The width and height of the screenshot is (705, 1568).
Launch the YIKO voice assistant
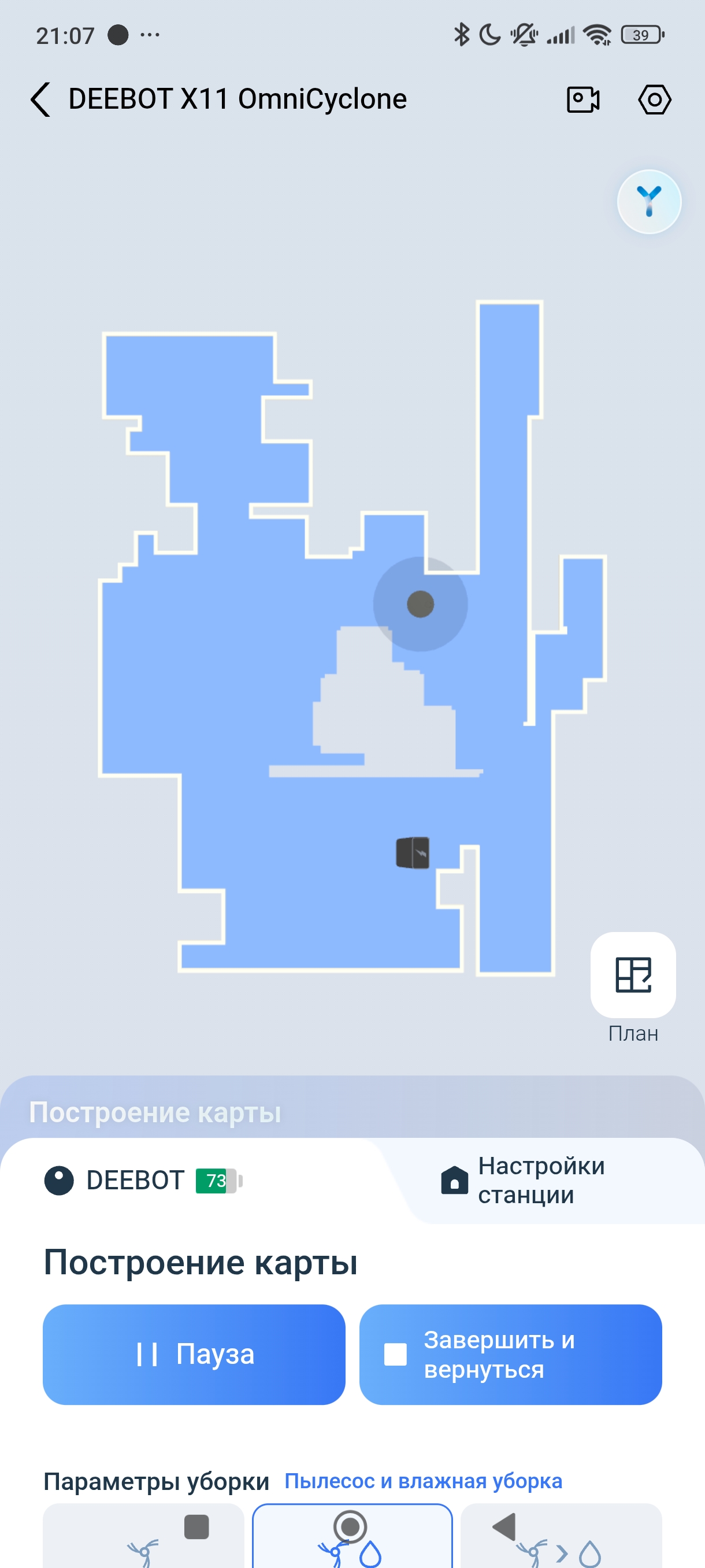[648, 201]
